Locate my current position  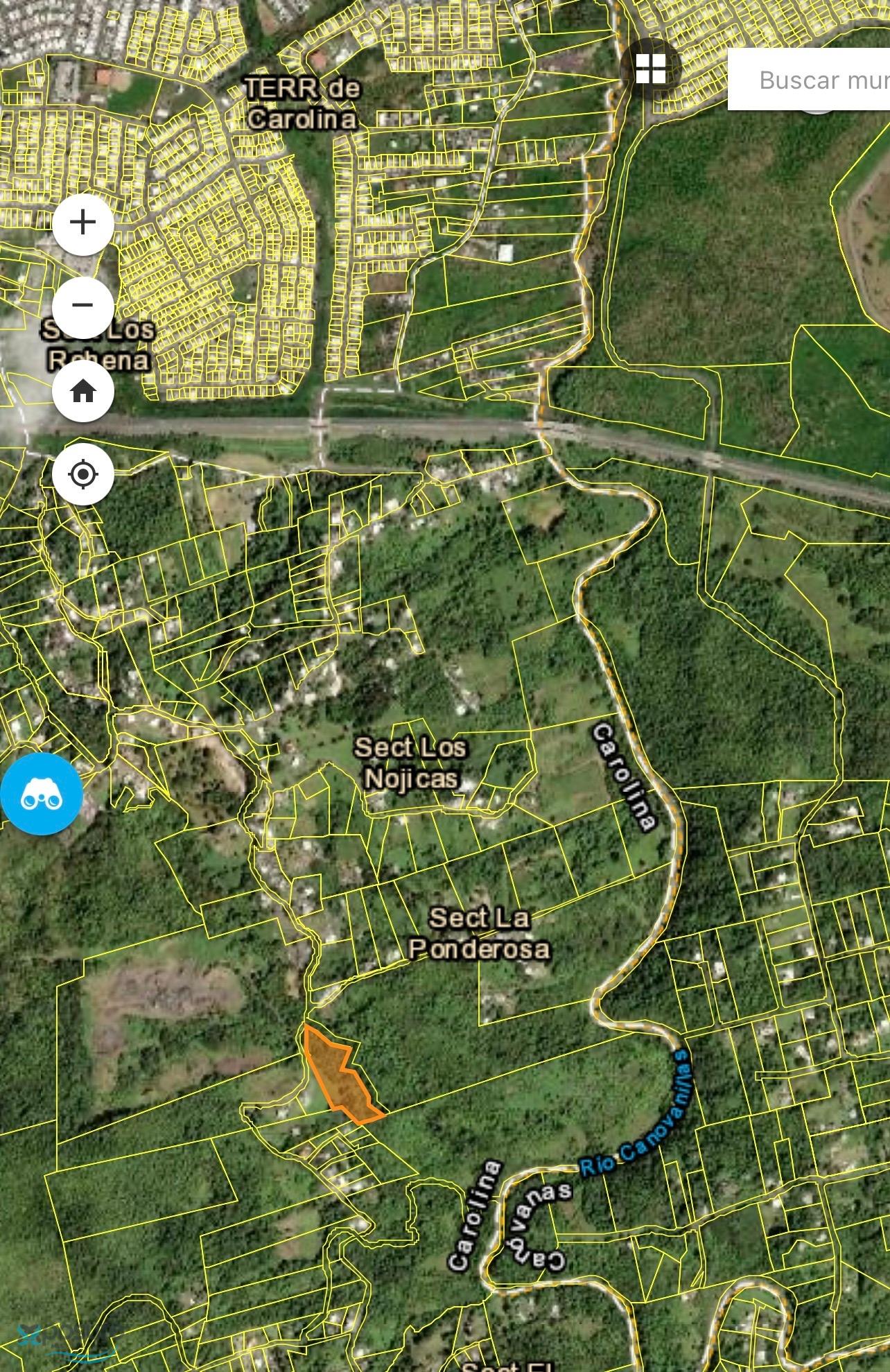point(83,475)
